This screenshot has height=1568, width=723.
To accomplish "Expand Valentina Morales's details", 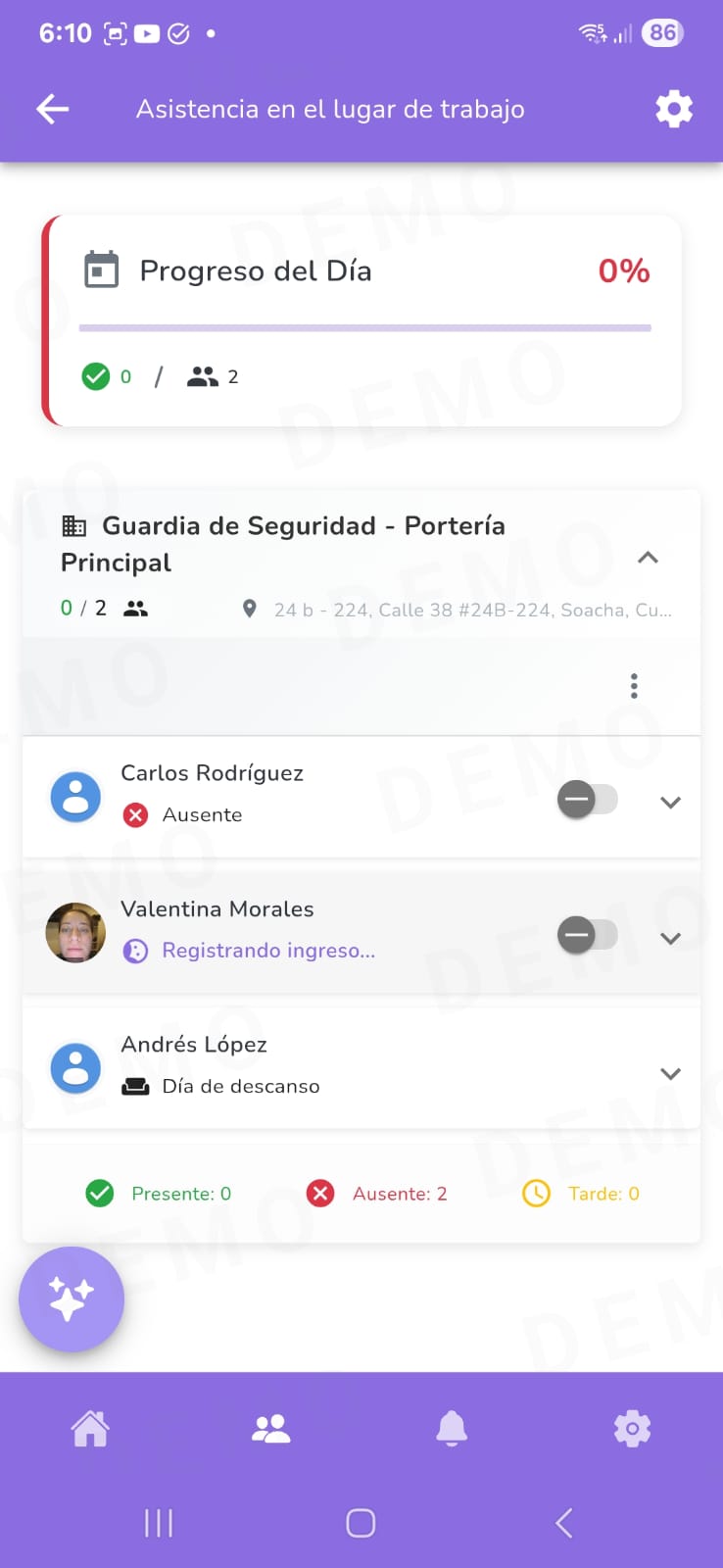I will click(670, 938).
